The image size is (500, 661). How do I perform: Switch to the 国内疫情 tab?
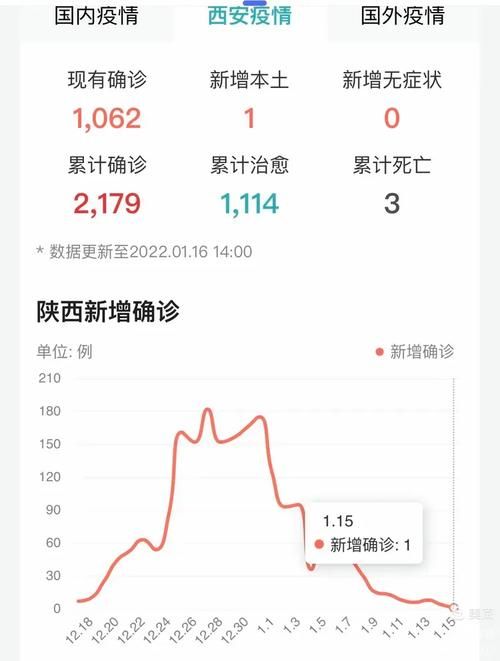[x=97, y=16]
